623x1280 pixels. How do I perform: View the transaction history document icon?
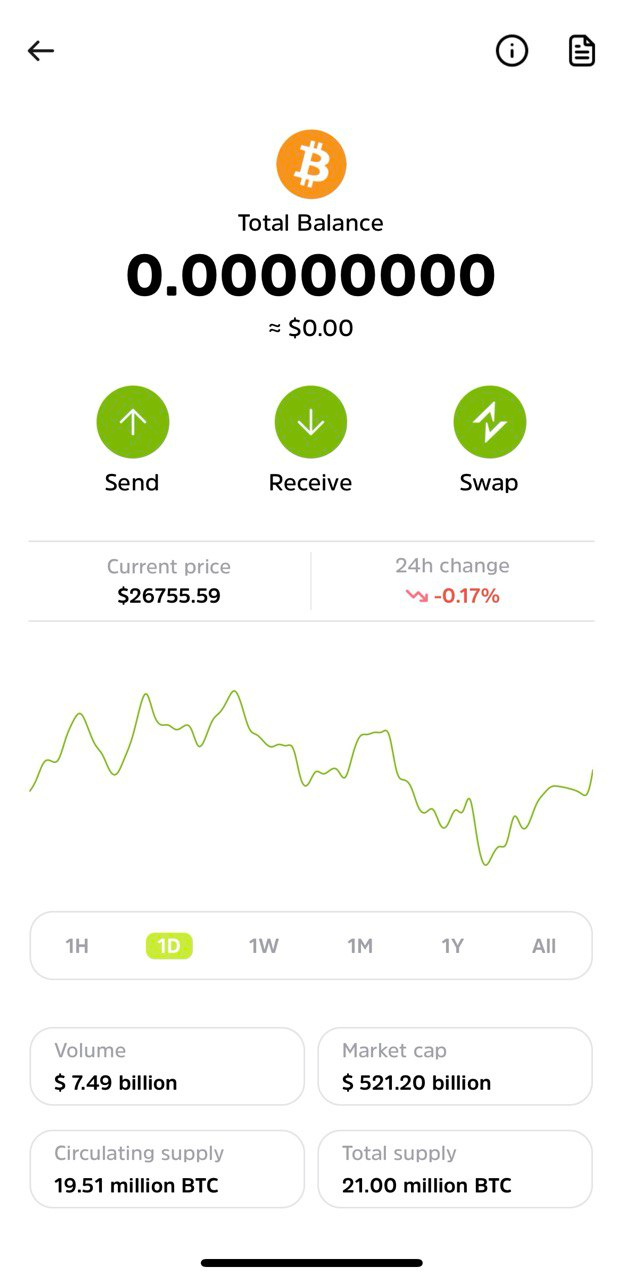click(x=582, y=51)
